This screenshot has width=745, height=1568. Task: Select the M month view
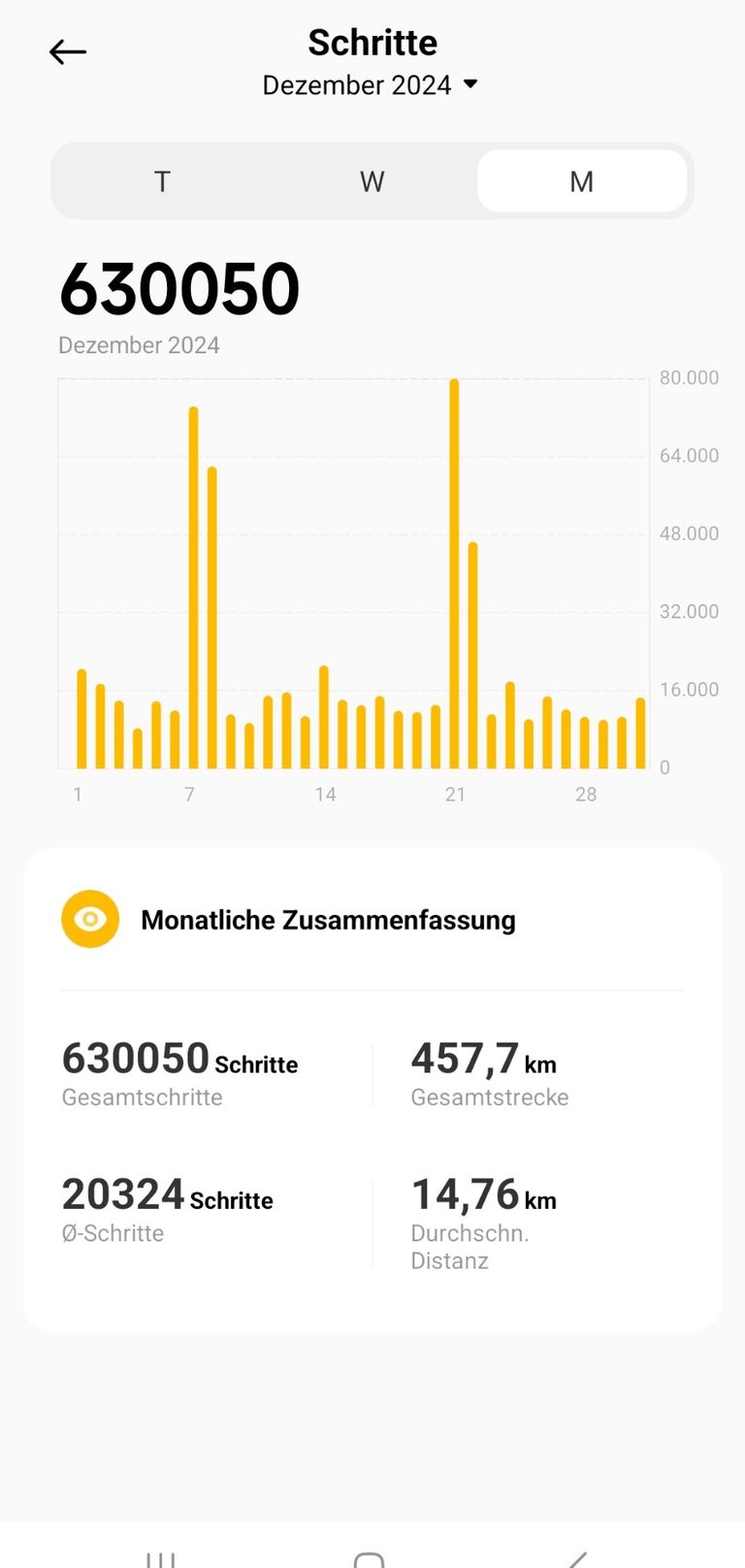tap(581, 181)
